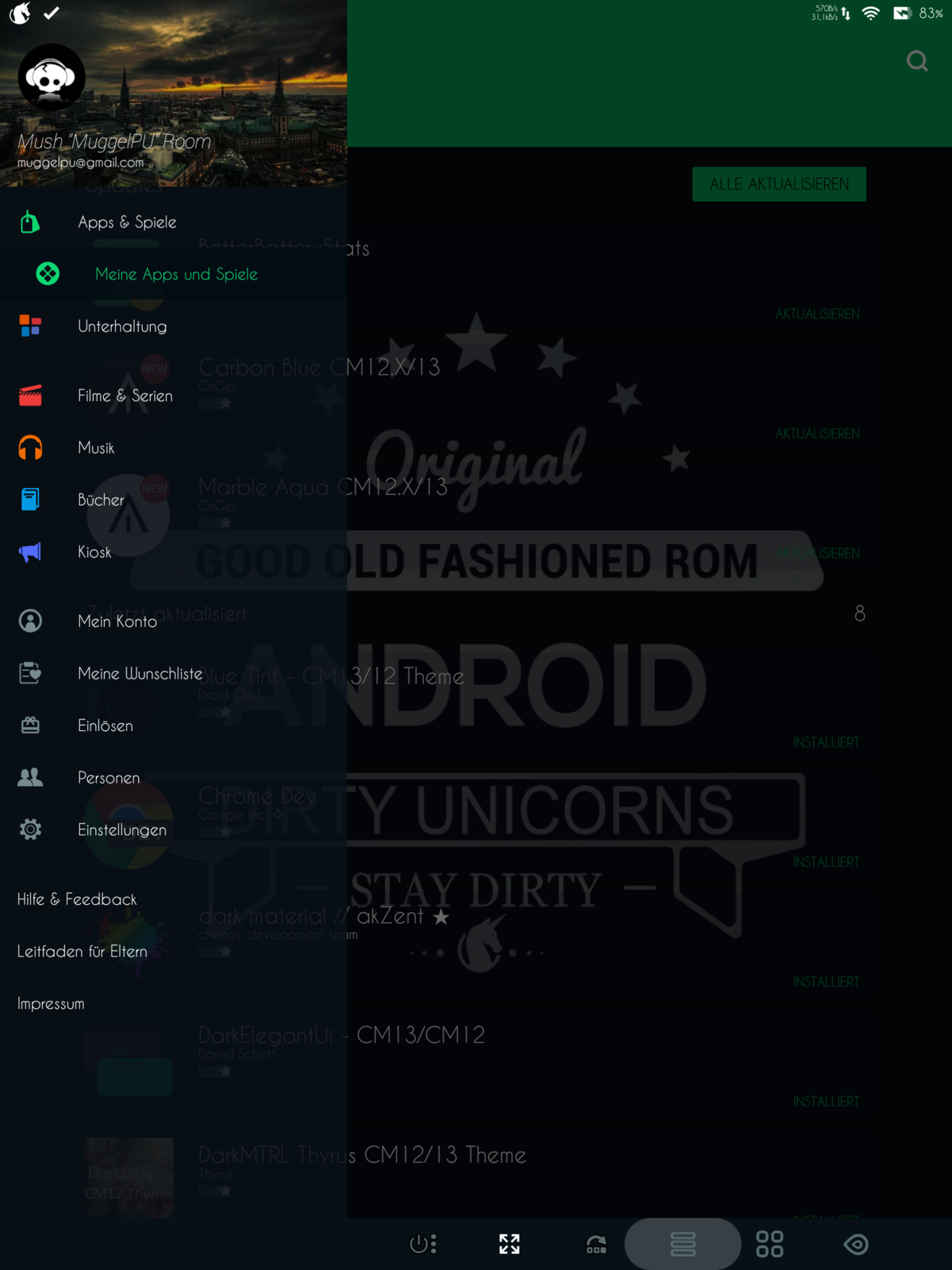This screenshot has width=952, height=1270.
Task: Tap the Alle Aktualisieren button
Action: [x=778, y=184]
